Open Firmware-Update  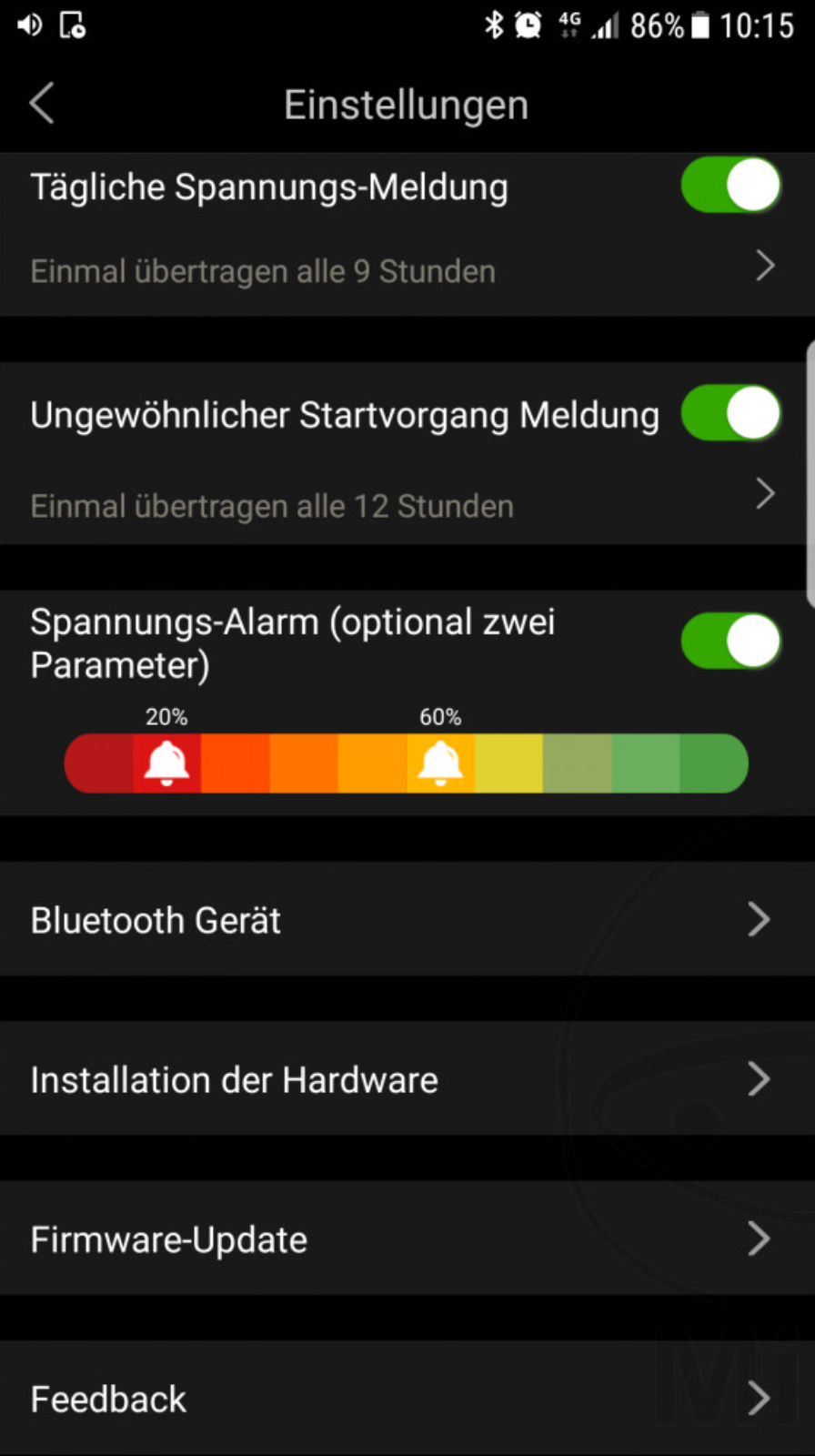click(x=407, y=1239)
